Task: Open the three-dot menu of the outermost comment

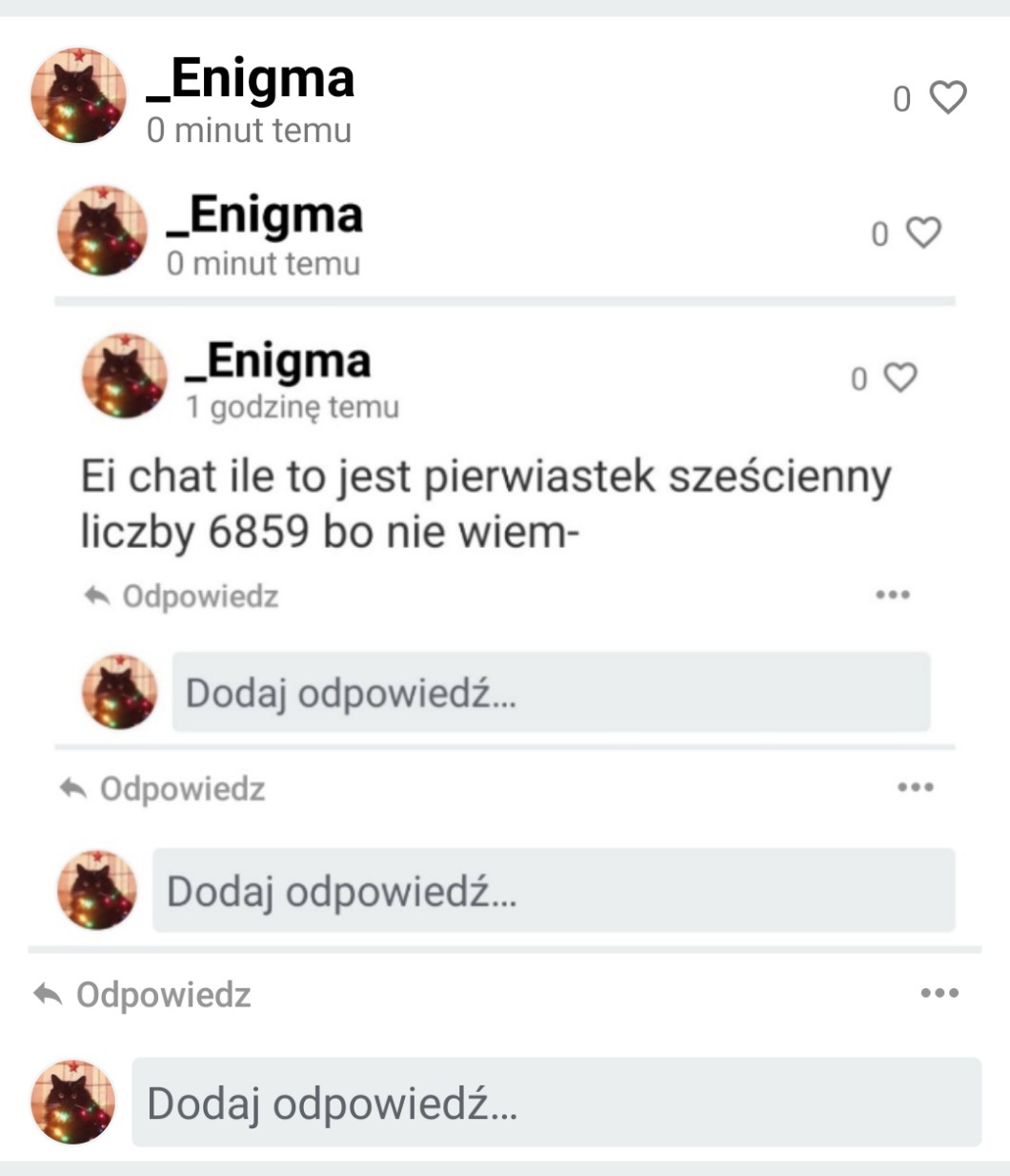Action: pyautogui.click(x=939, y=993)
